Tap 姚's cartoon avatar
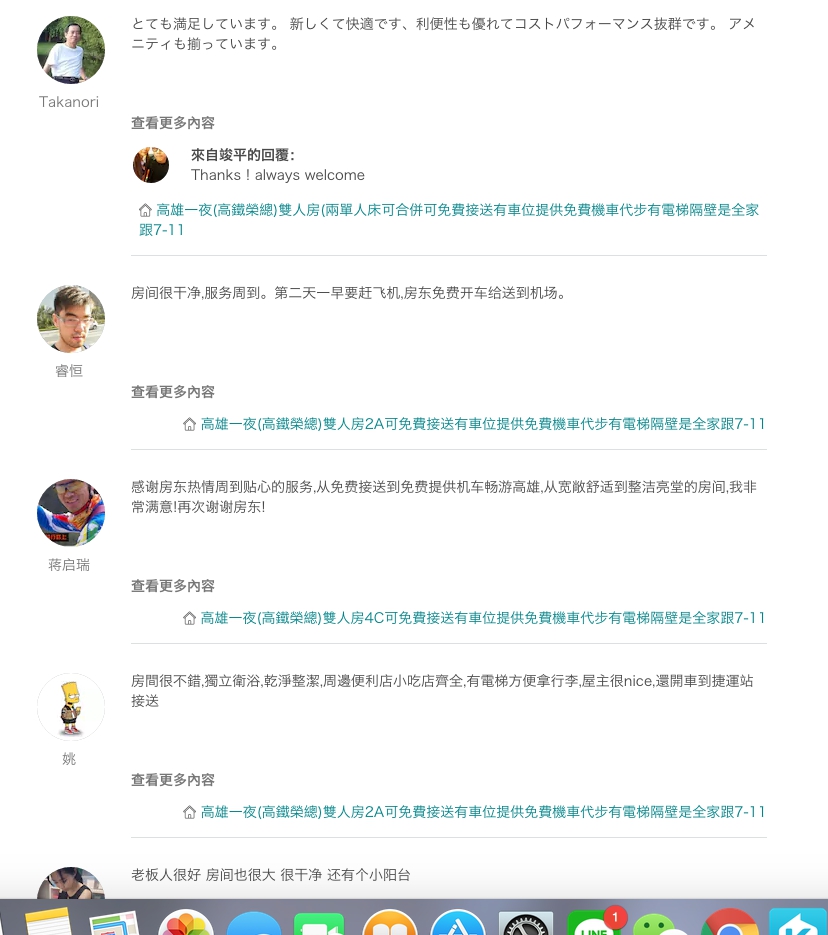828x935 pixels. 71,707
